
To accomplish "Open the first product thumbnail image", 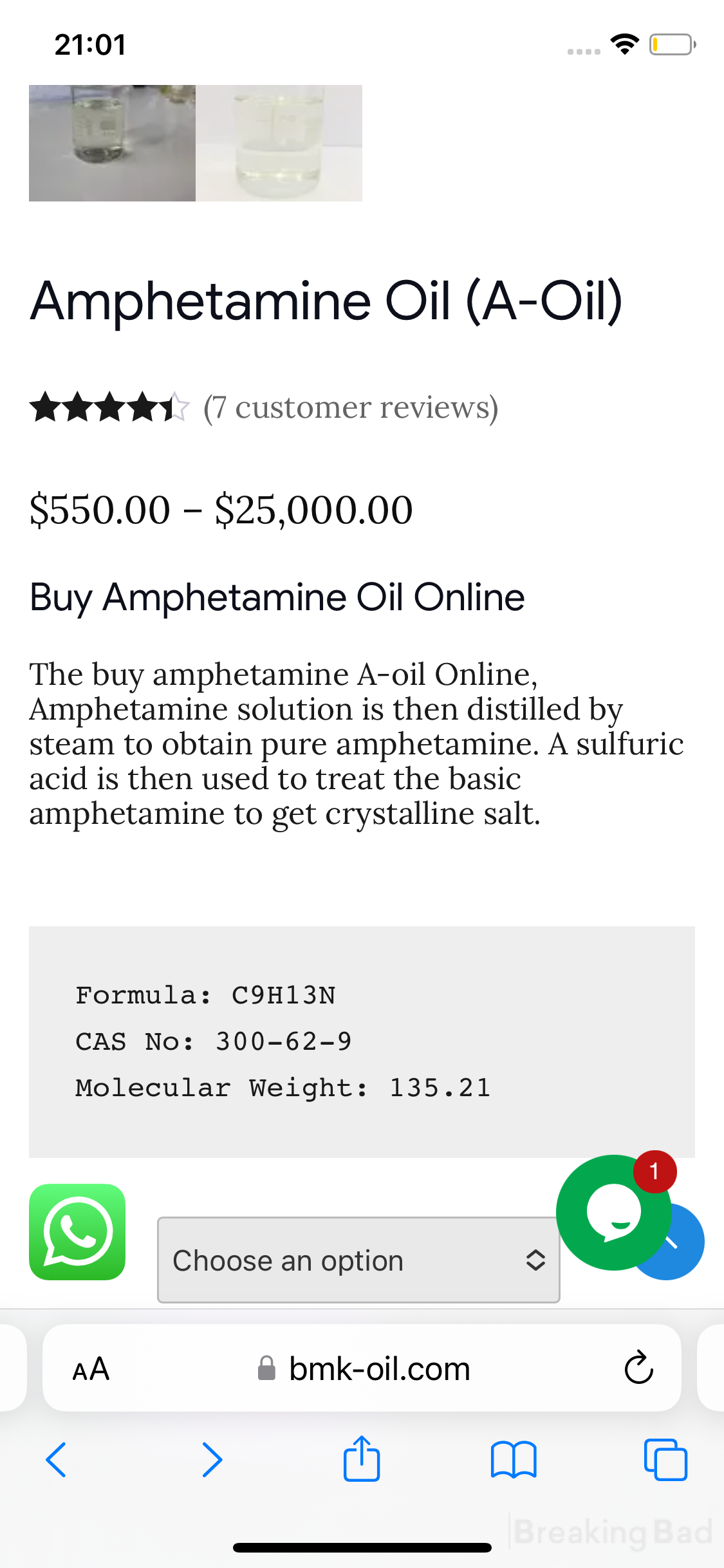I will [112, 143].
